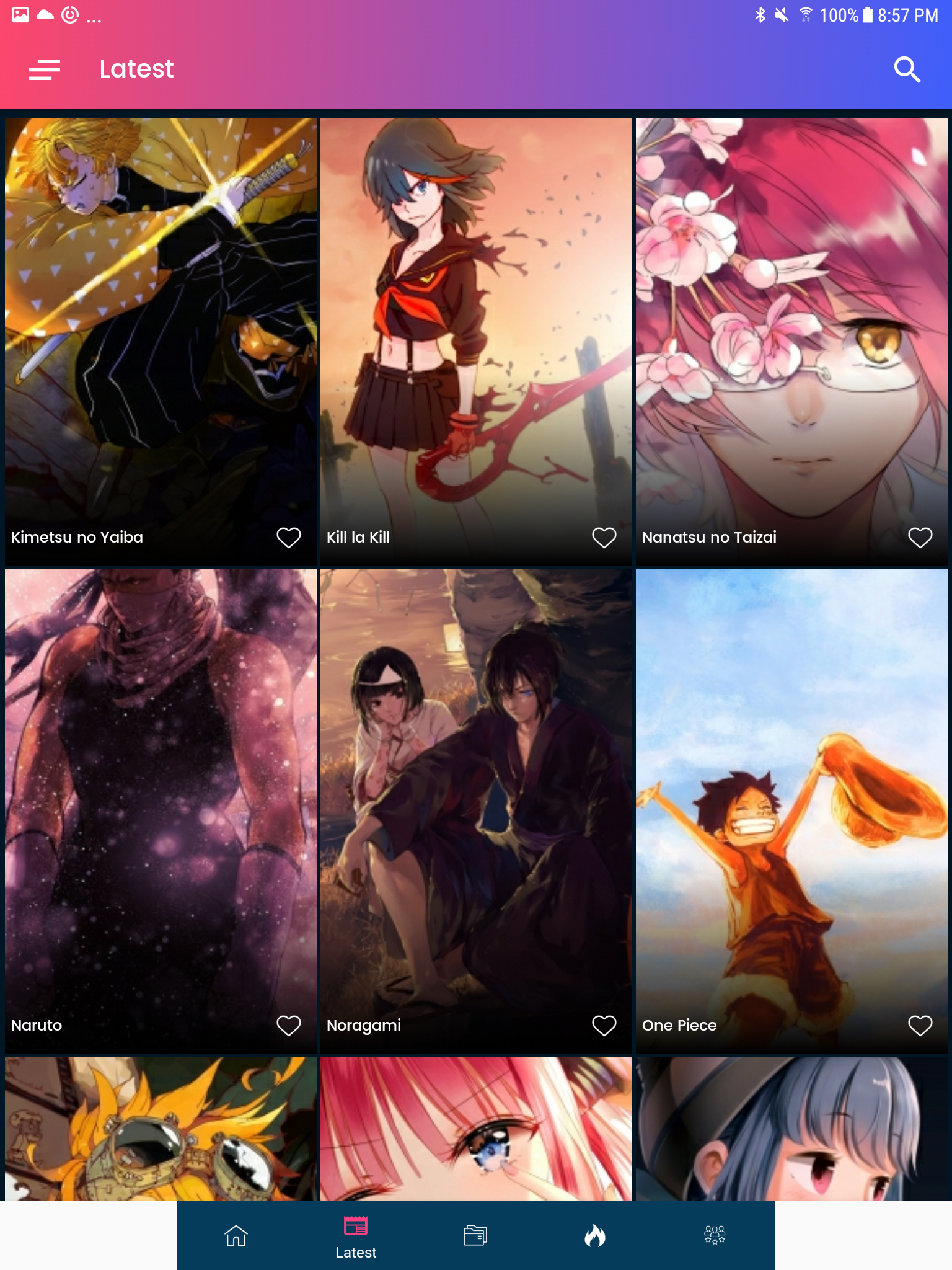Favorite the Kill la Kill wallpaper
Image resolution: width=952 pixels, height=1270 pixels.
pos(604,537)
